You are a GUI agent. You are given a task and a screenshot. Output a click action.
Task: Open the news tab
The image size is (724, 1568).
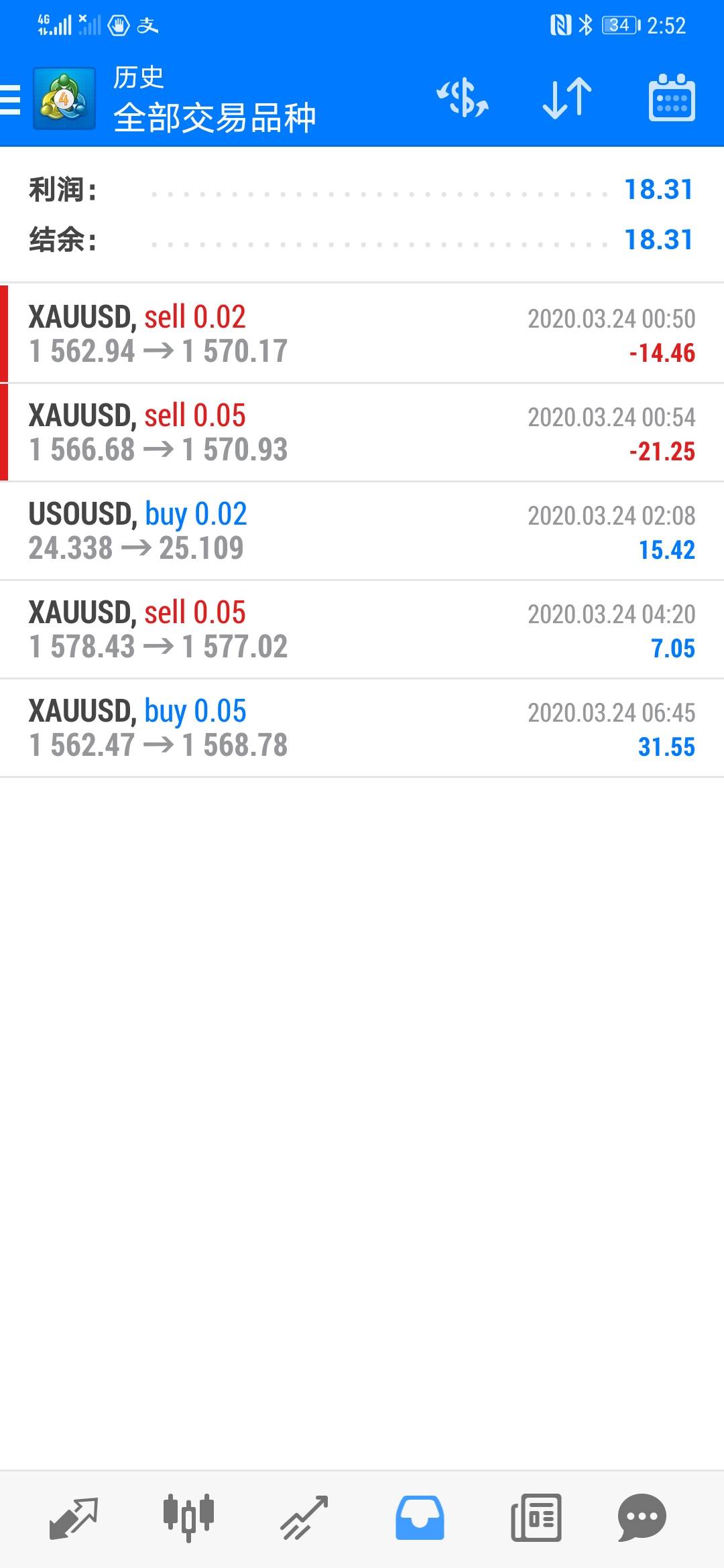coord(536,1517)
